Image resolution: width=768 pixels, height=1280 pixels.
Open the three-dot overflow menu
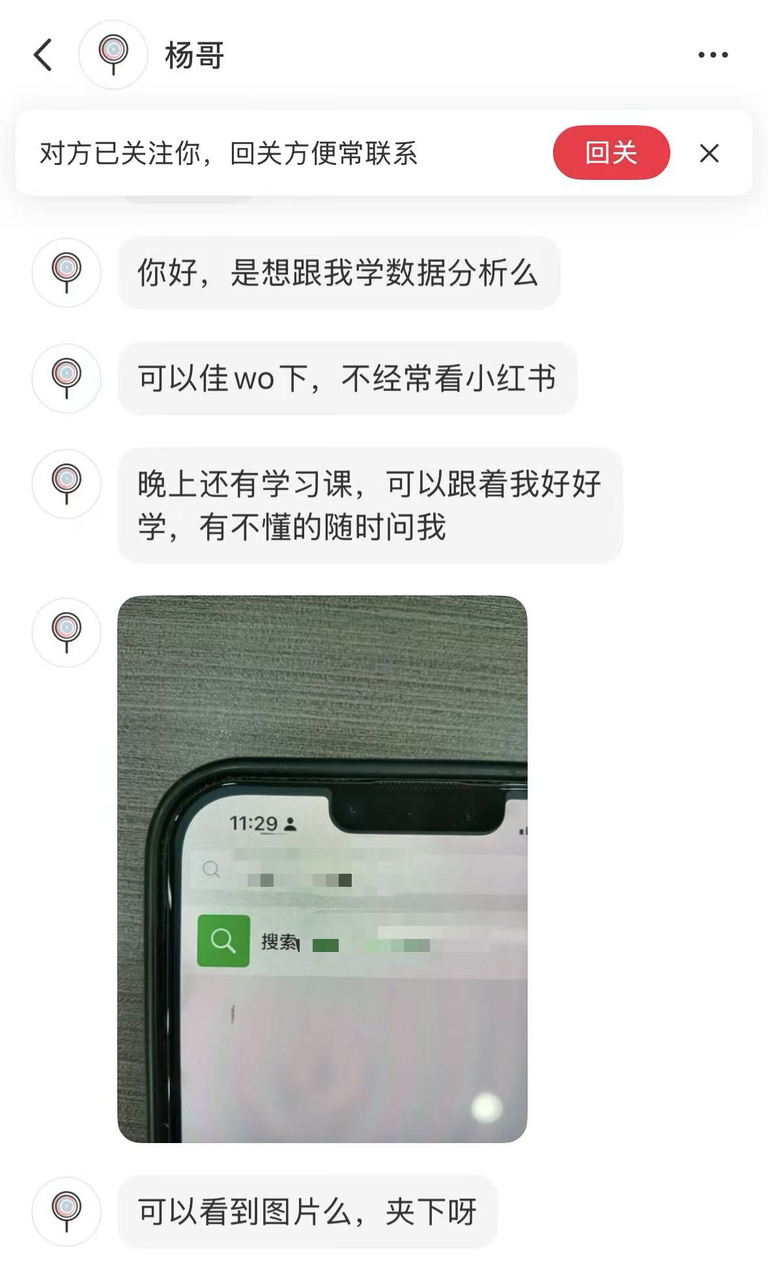713,55
